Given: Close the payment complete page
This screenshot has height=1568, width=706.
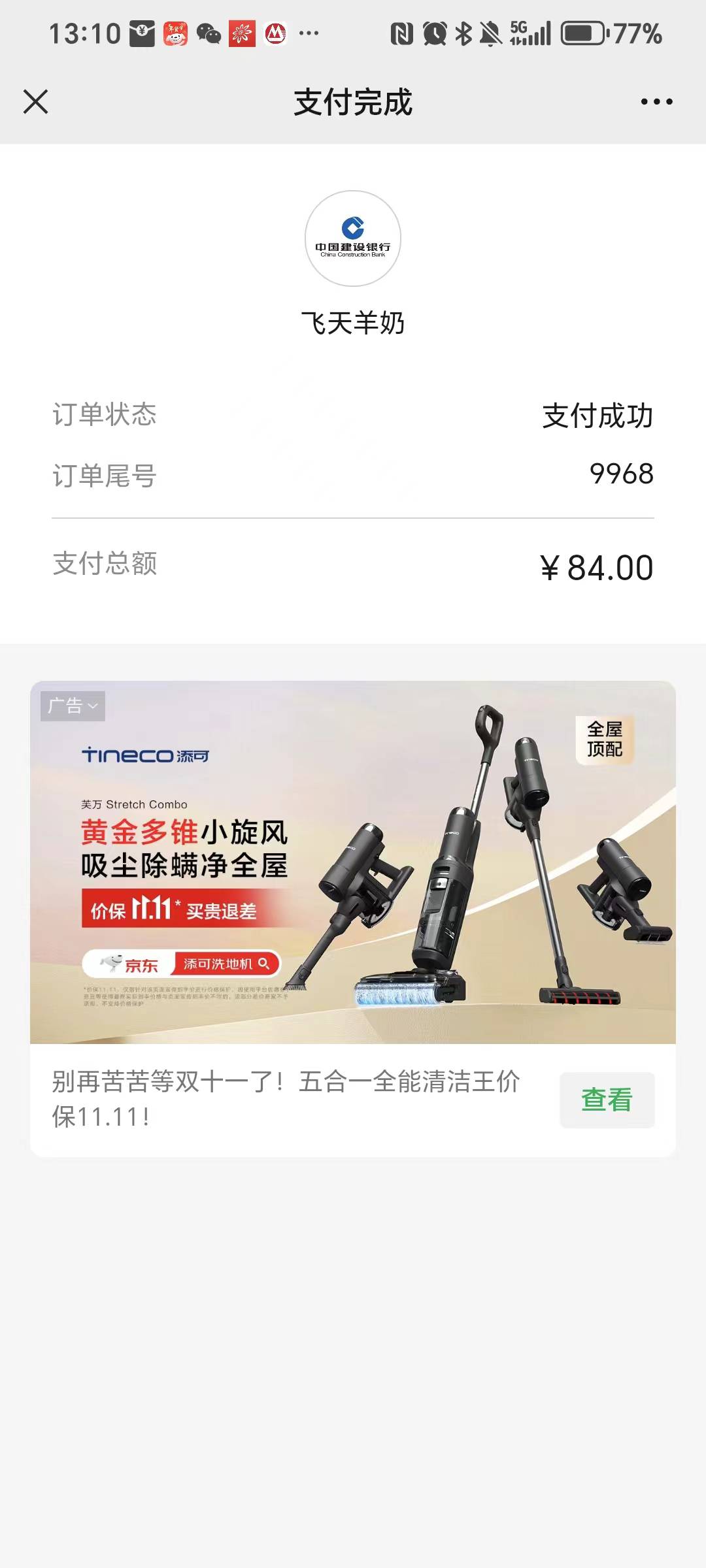Looking at the screenshot, I should click(35, 102).
